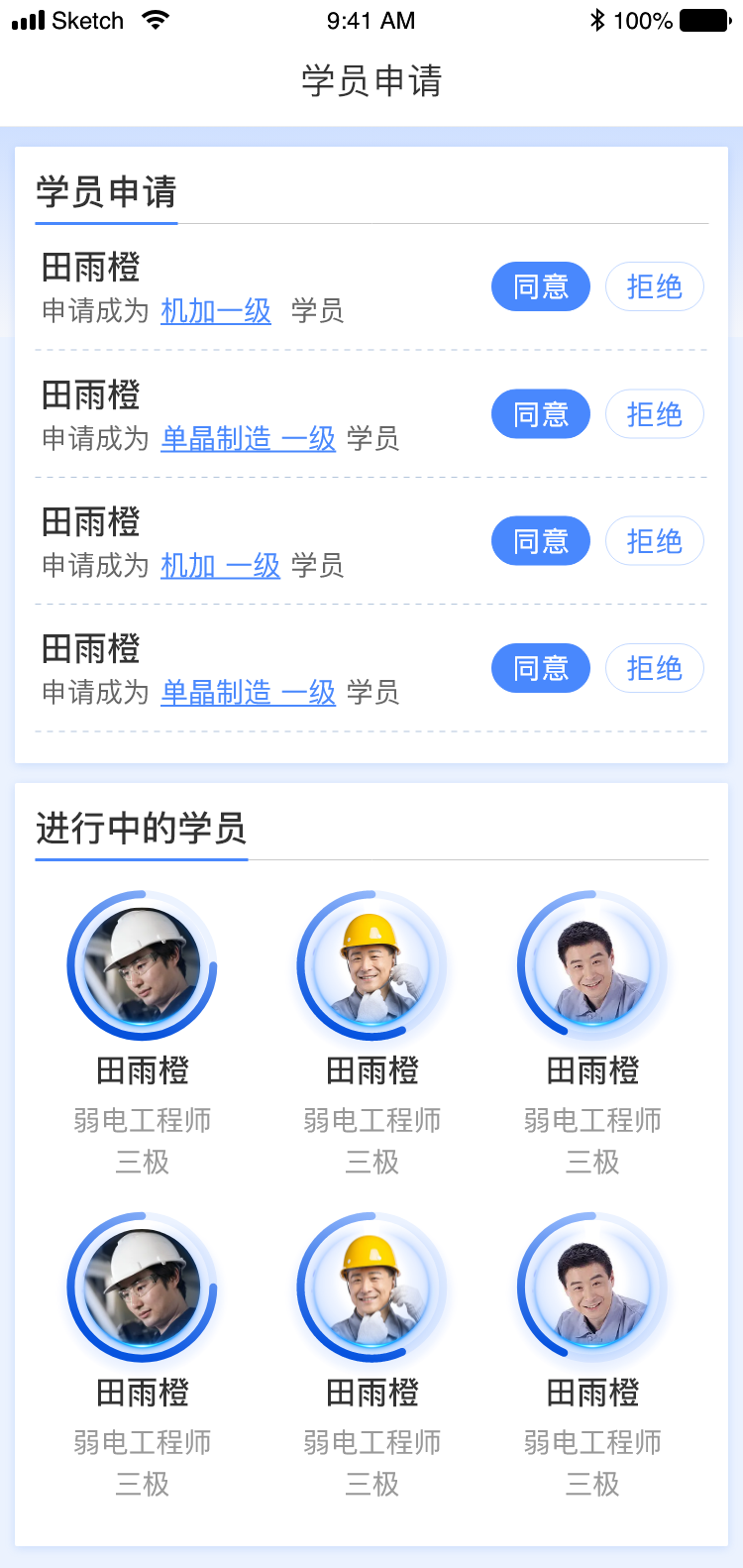View the white-helmet student in the last avatar row

coord(143,1288)
